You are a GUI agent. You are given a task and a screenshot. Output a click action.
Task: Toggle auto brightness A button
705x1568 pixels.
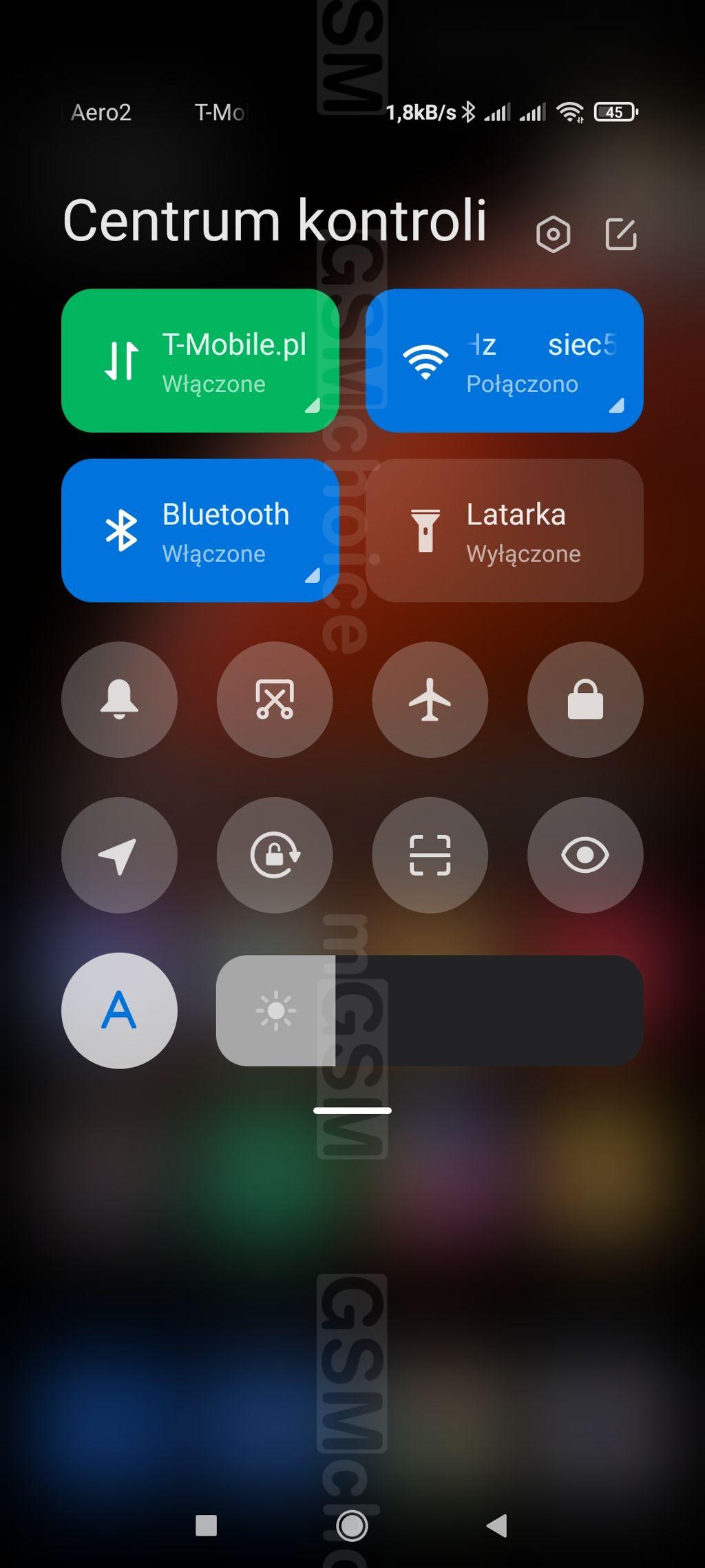[119, 1011]
